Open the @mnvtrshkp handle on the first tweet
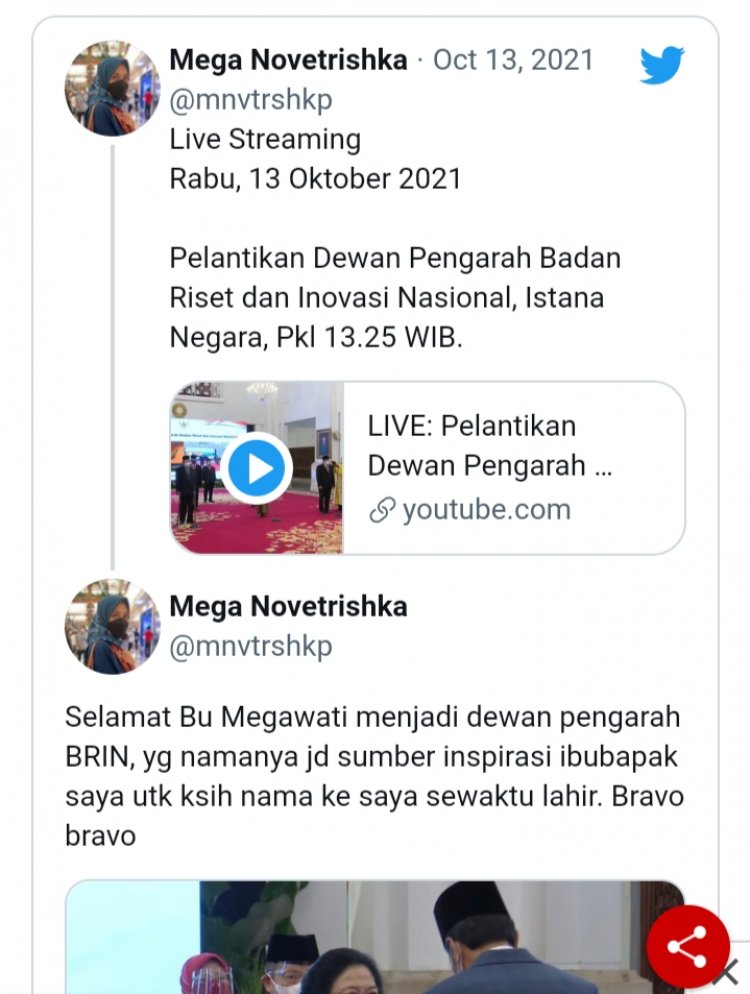The image size is (750, 994). (x=250, y=100)
